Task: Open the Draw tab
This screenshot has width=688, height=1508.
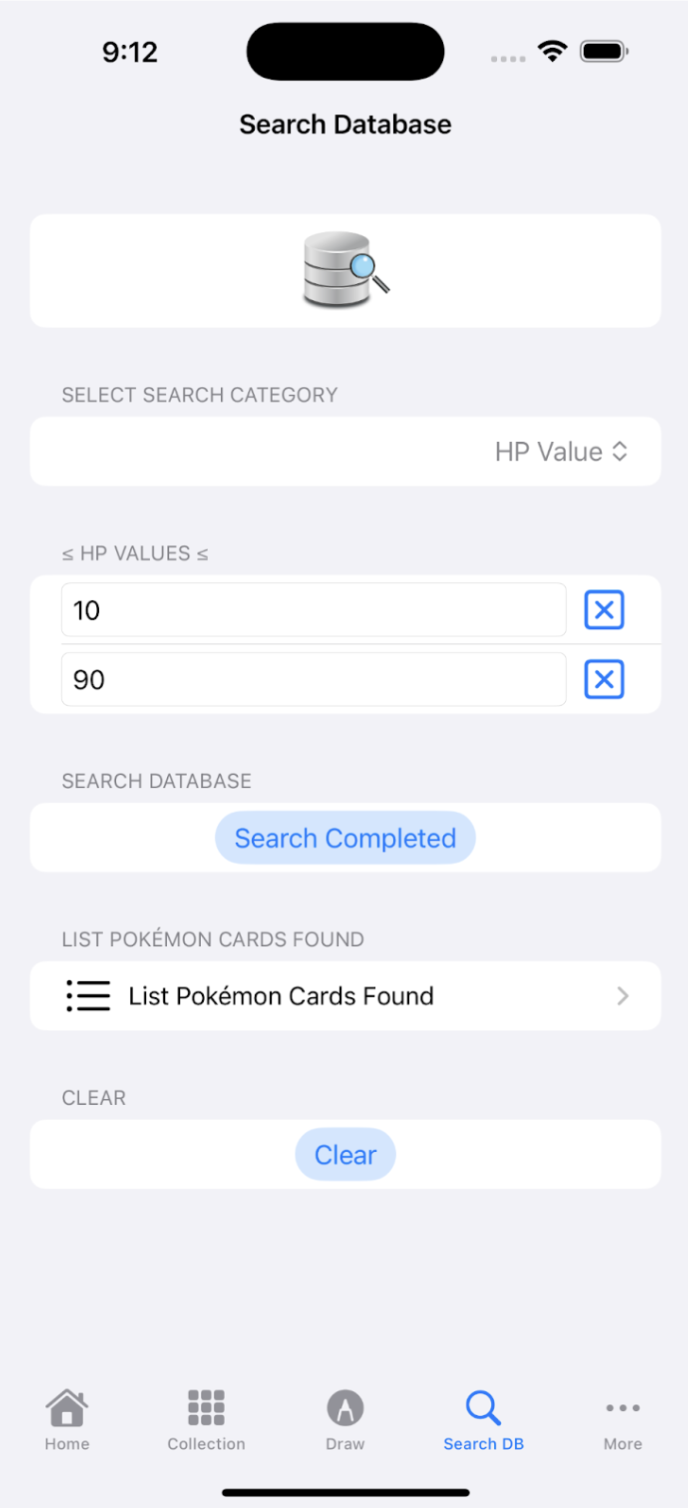Action: click(345, 1419)
